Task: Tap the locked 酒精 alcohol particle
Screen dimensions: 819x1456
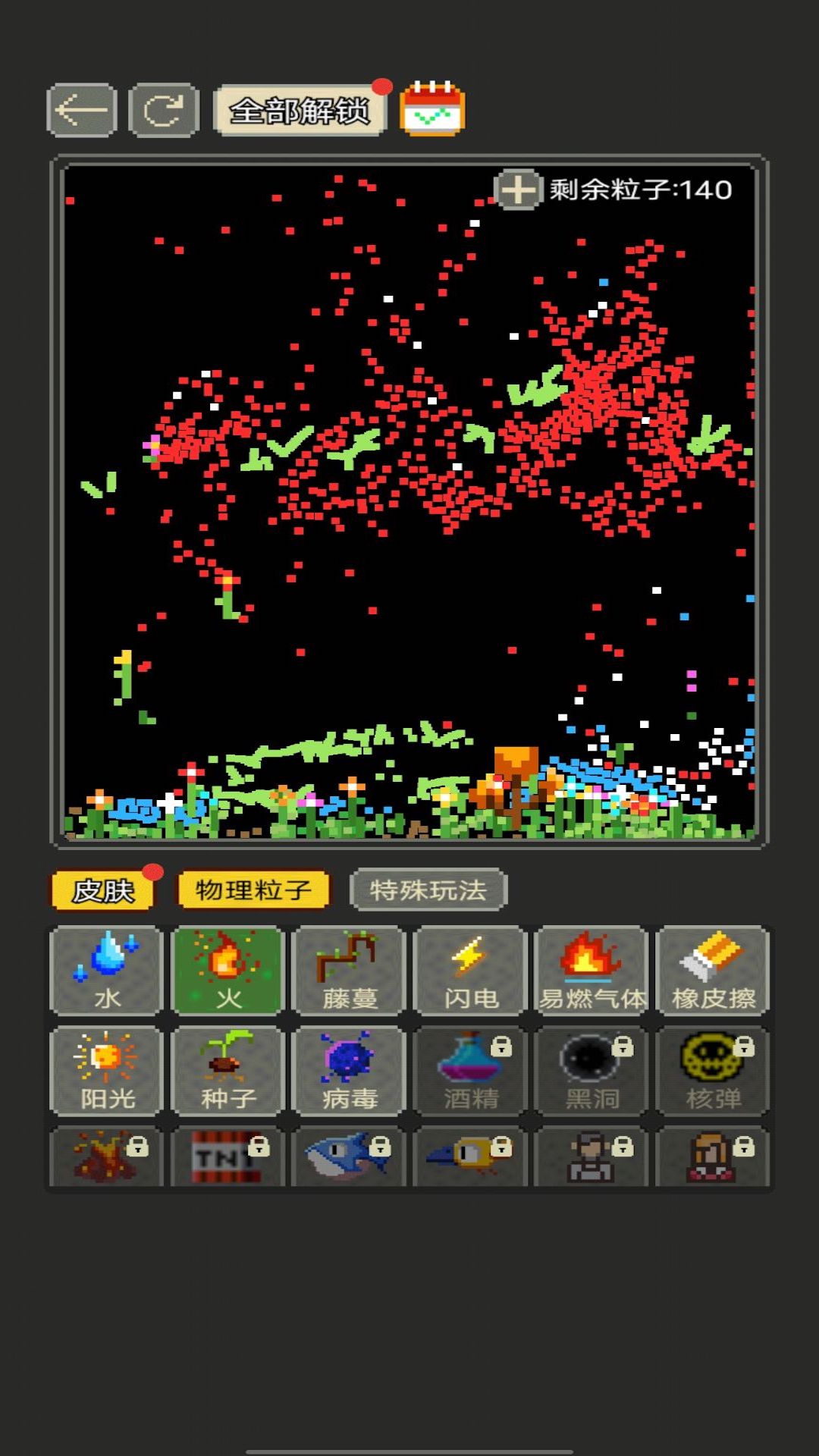Action: tap(470, 1071)
